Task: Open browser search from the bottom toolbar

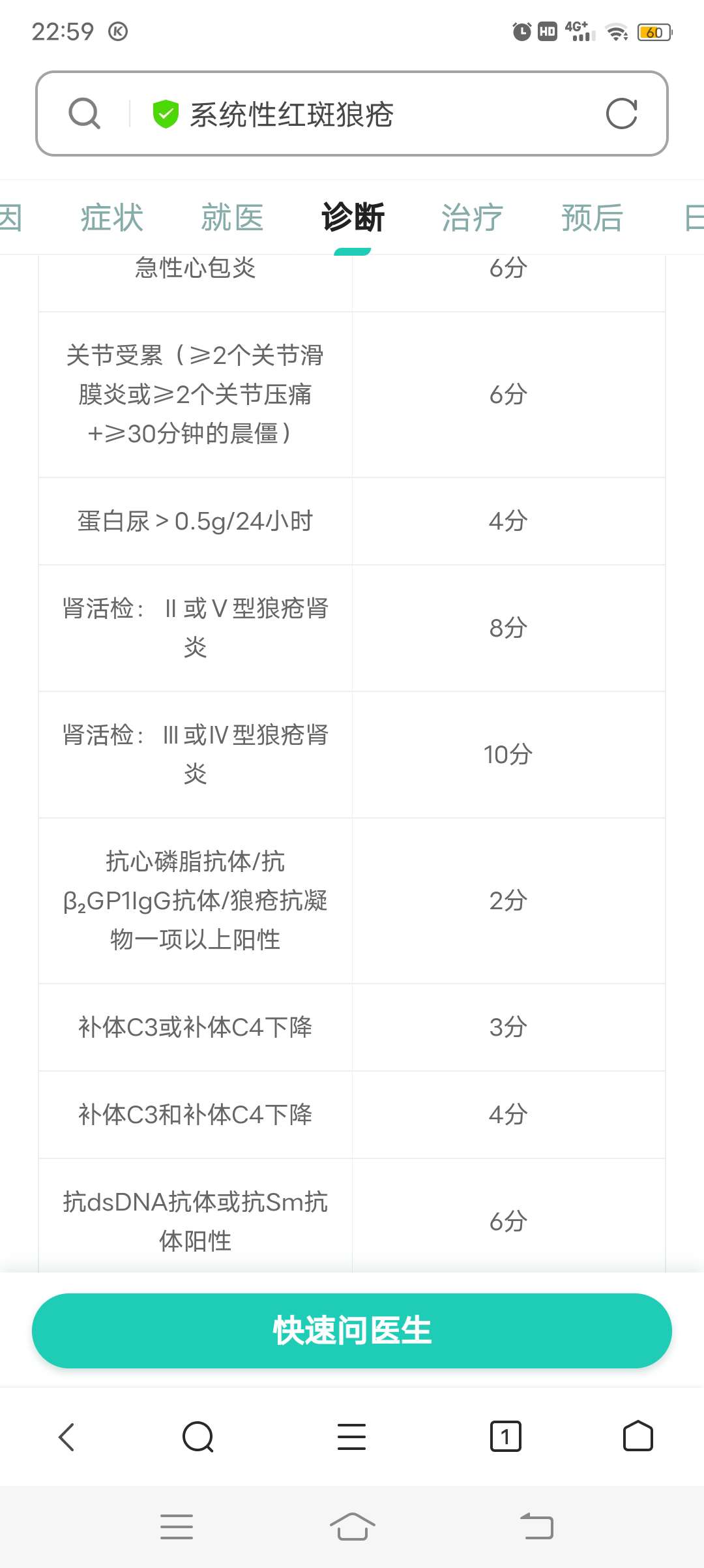Action: pyautogui.click(x=198, y=1436)
